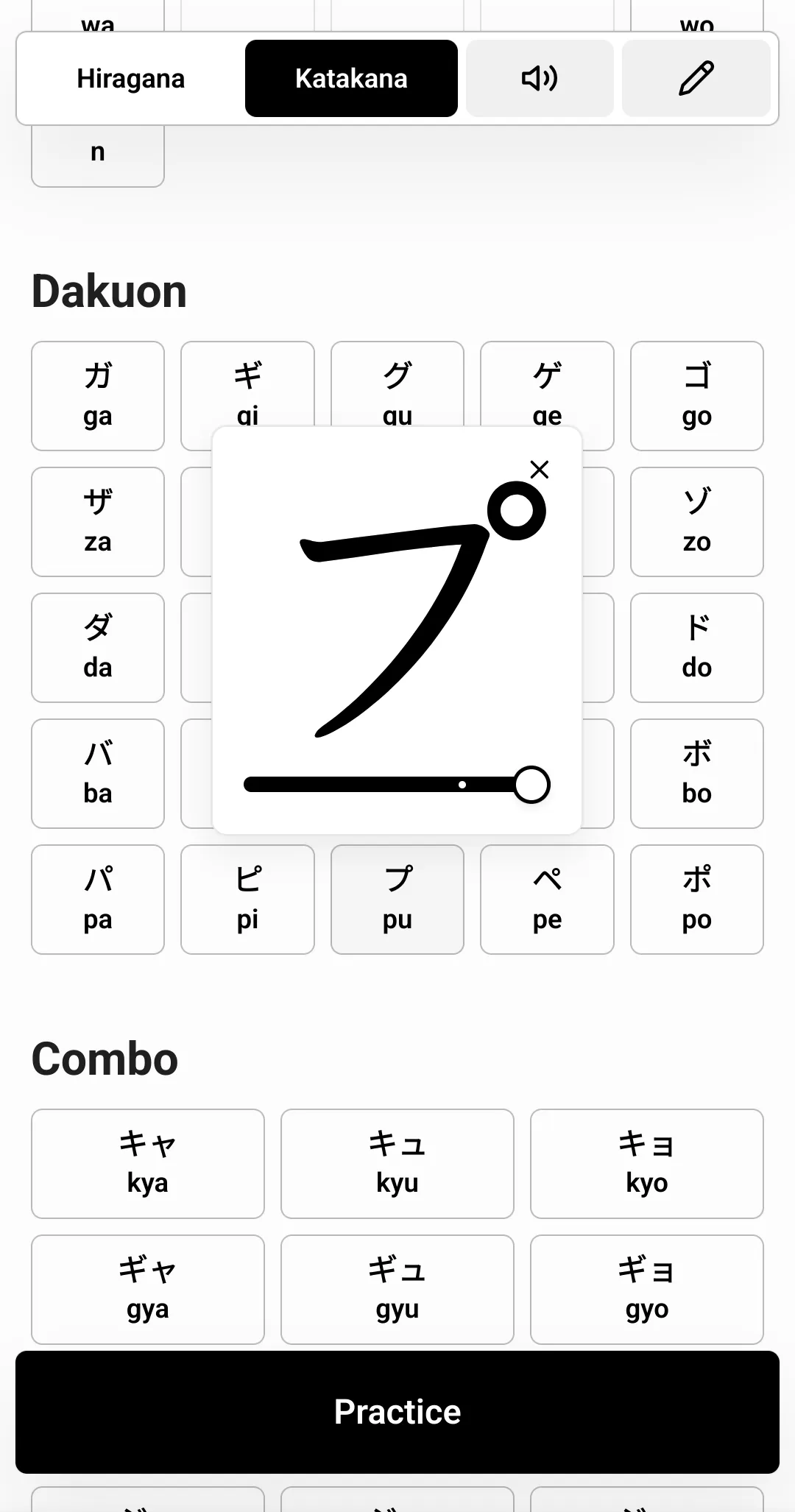Select the pi katakana card

[x=247, y=900]
